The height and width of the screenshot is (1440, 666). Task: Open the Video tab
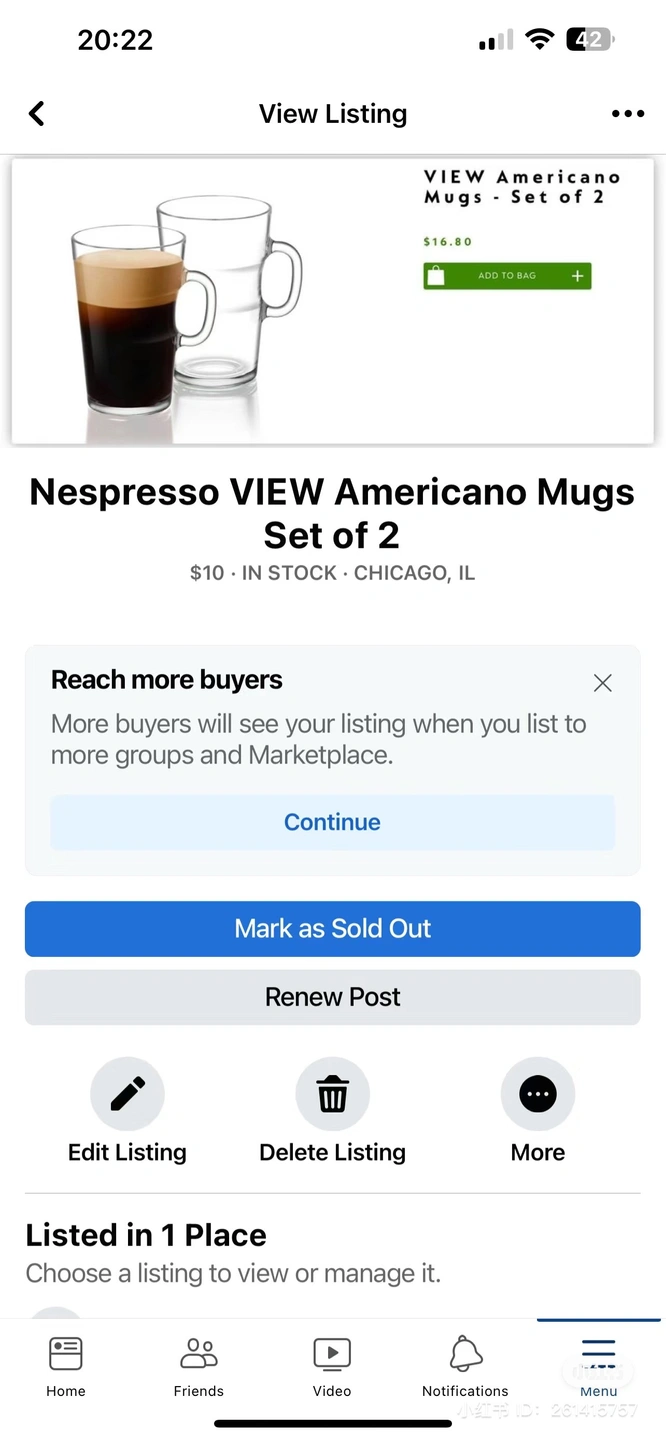tap(332, 1366)
